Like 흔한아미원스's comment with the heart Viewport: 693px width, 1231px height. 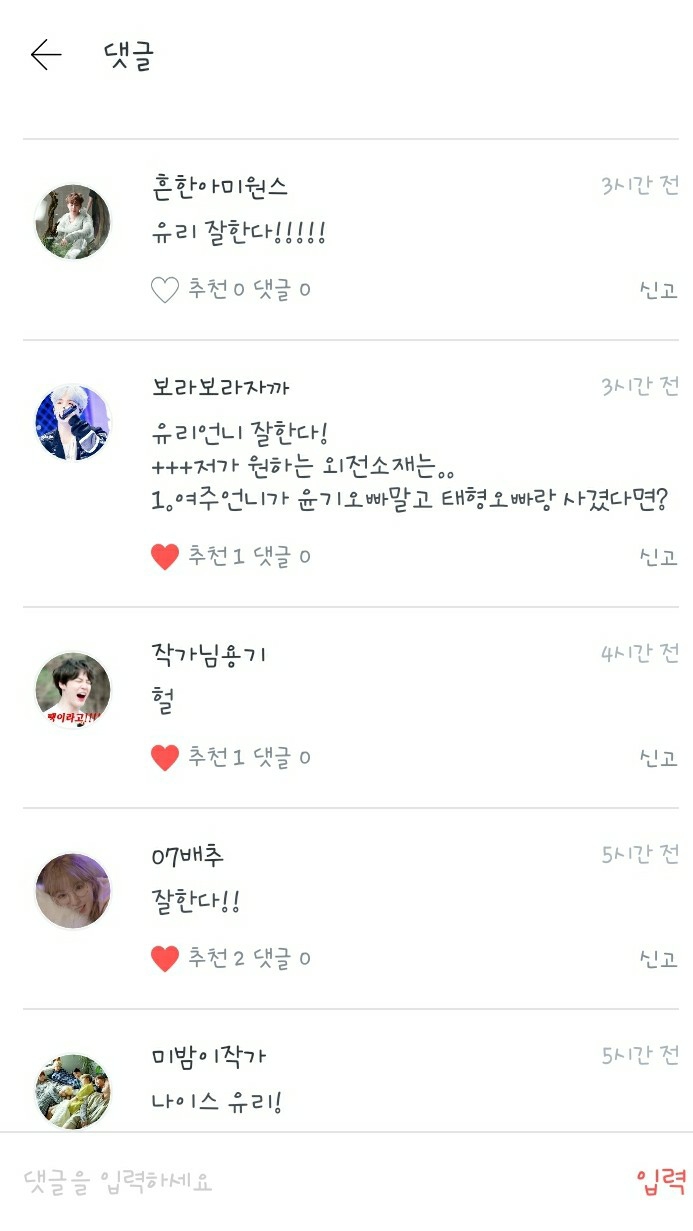tap(164, 290)
